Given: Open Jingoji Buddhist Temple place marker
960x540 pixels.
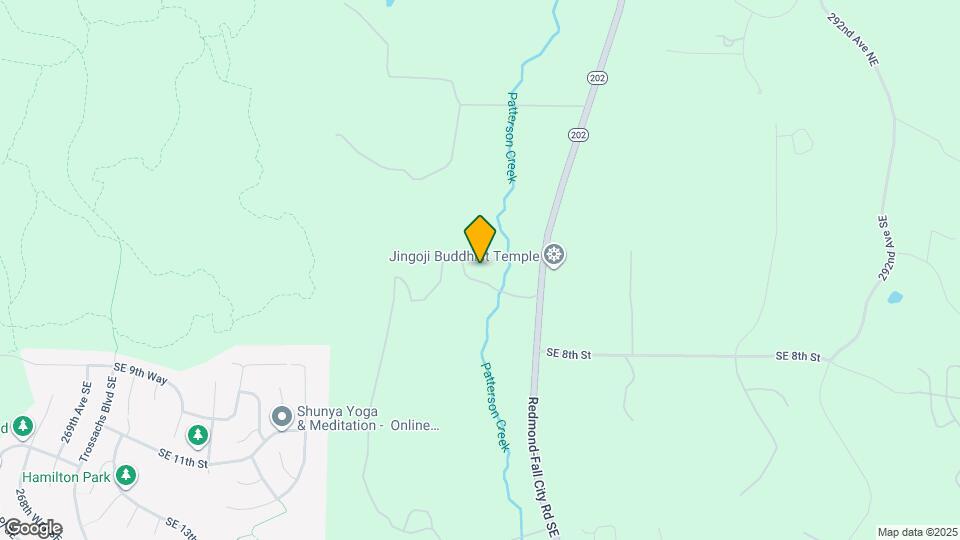Looking at the screenshot, I should [x=555, y=256].
